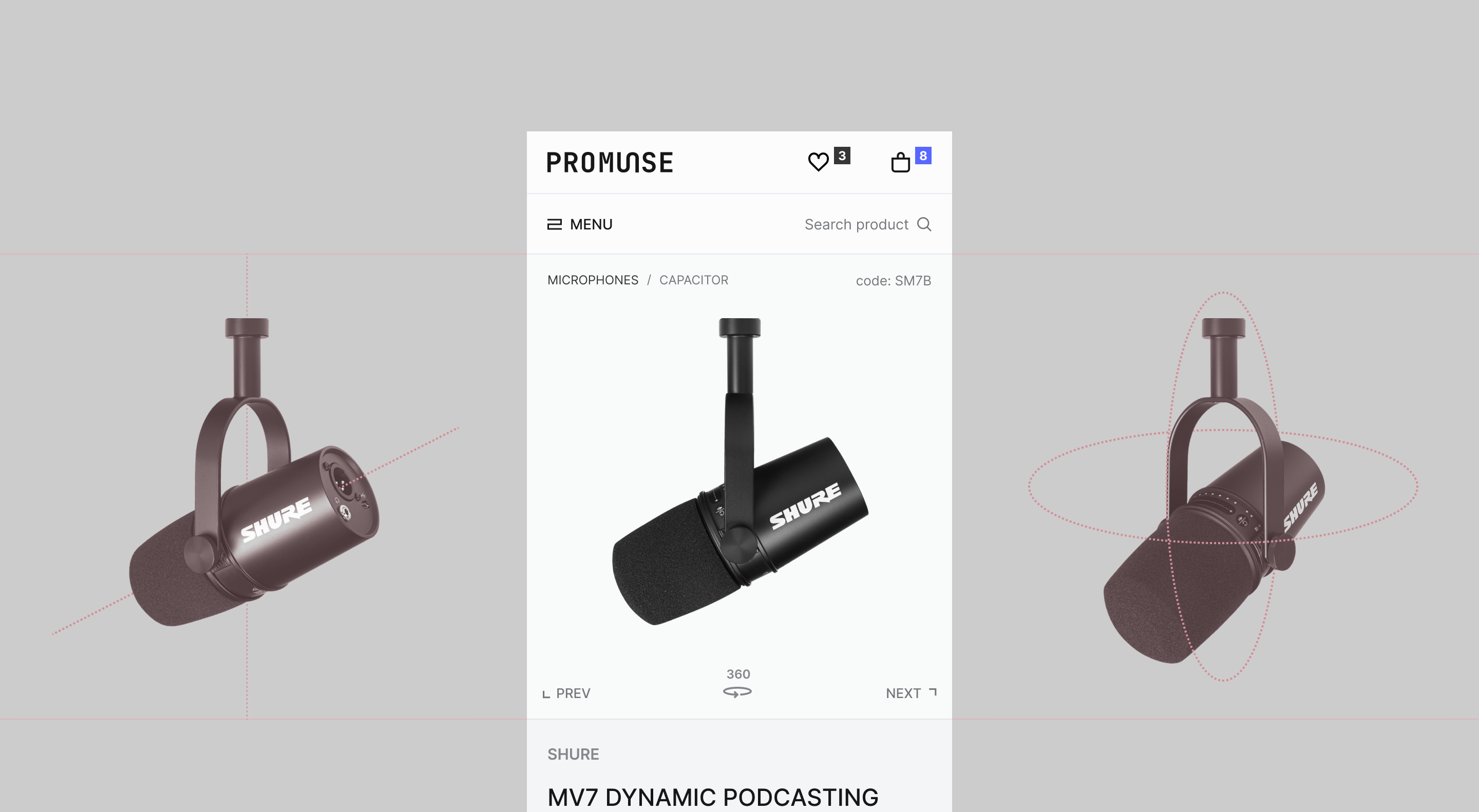Tap the PROMUSE logo to go home
This screenshot has height=812, width=1479.
coord(610,163)
